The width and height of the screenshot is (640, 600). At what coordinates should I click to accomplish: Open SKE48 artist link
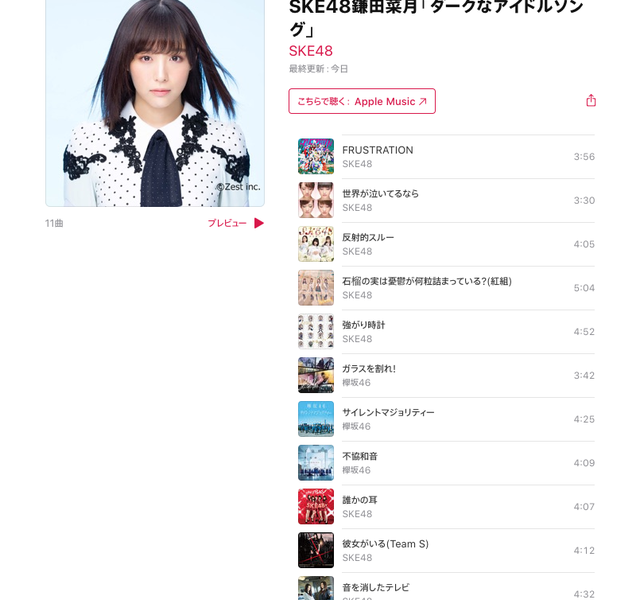coord(311,51)
